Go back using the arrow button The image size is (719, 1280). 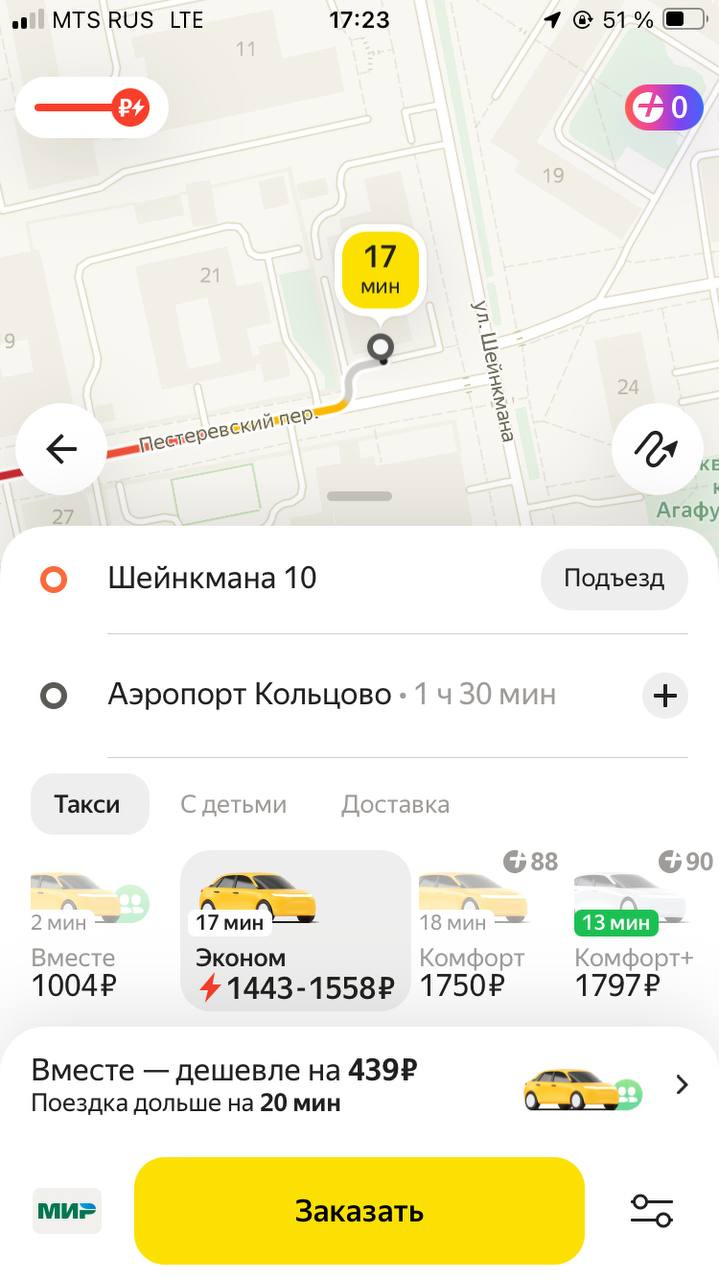coord(61,450)
